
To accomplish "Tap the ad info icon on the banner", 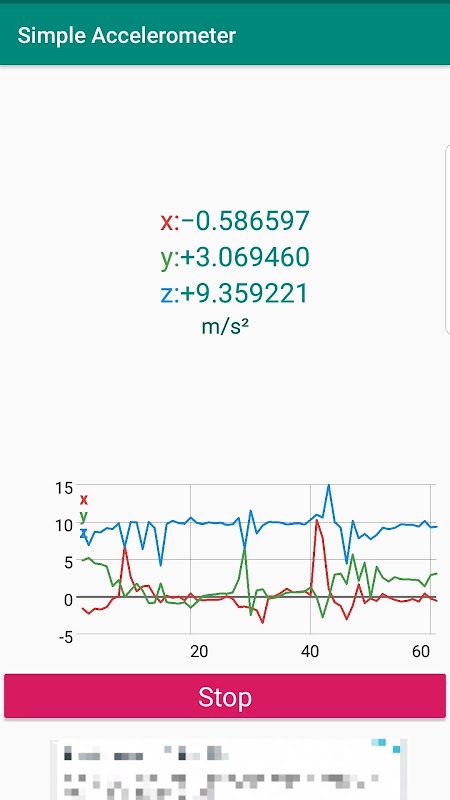I will (x=379, y=742).
